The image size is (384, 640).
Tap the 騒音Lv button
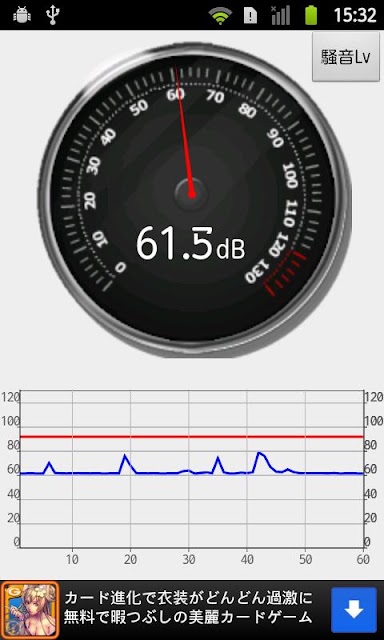coord(346,57)
